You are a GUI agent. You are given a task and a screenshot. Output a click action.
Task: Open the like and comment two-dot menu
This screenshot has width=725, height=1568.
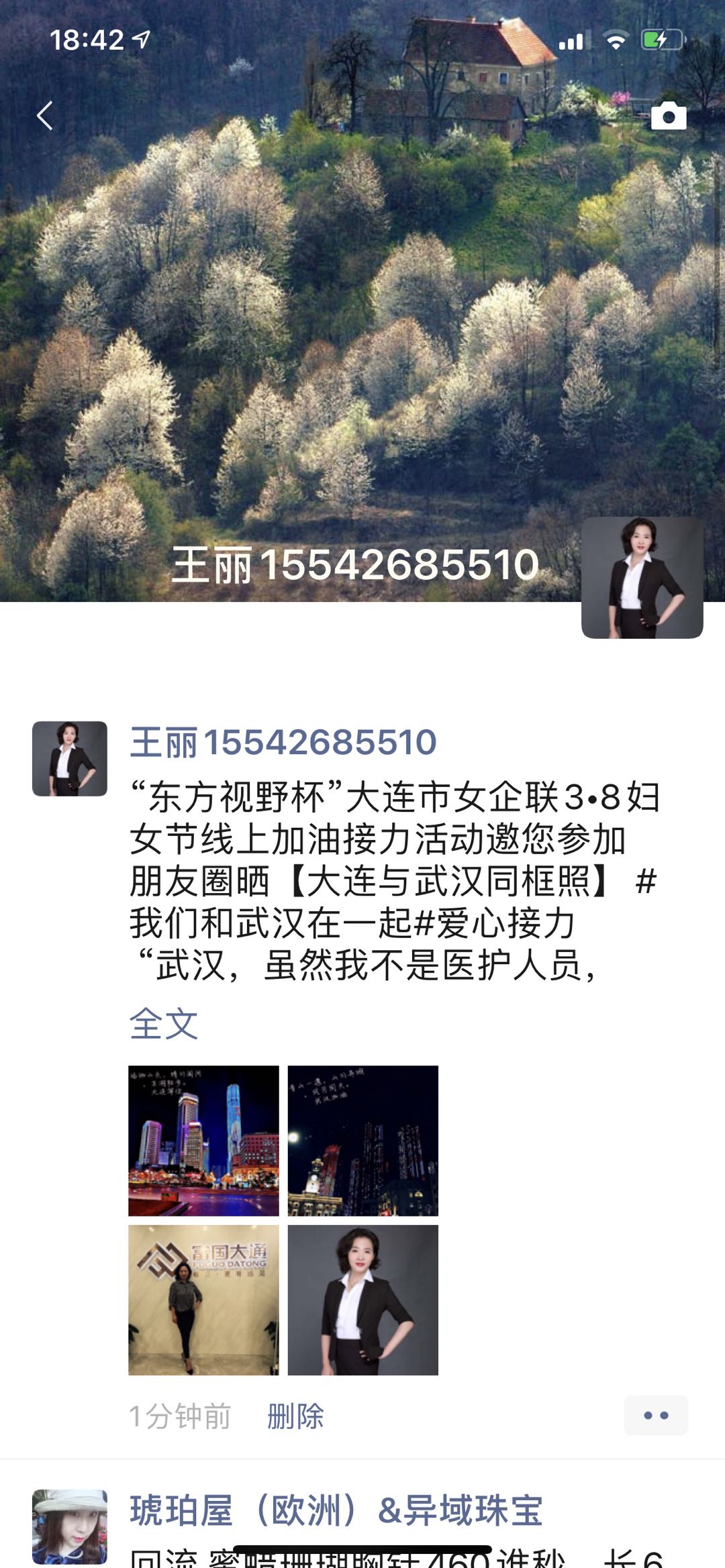pyautogui.click(x=655, y=1415)
